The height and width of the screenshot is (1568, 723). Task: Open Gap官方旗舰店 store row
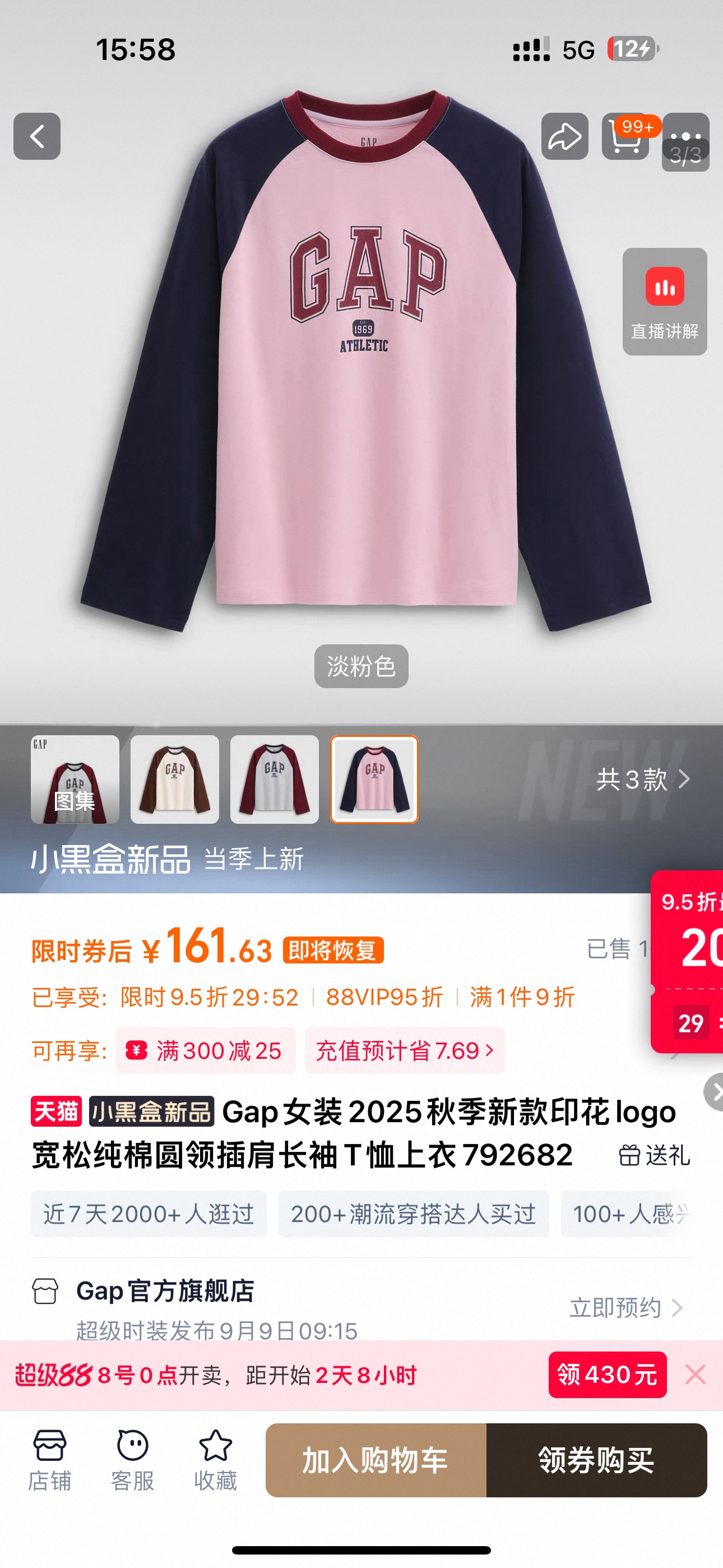click(164, 1290)
